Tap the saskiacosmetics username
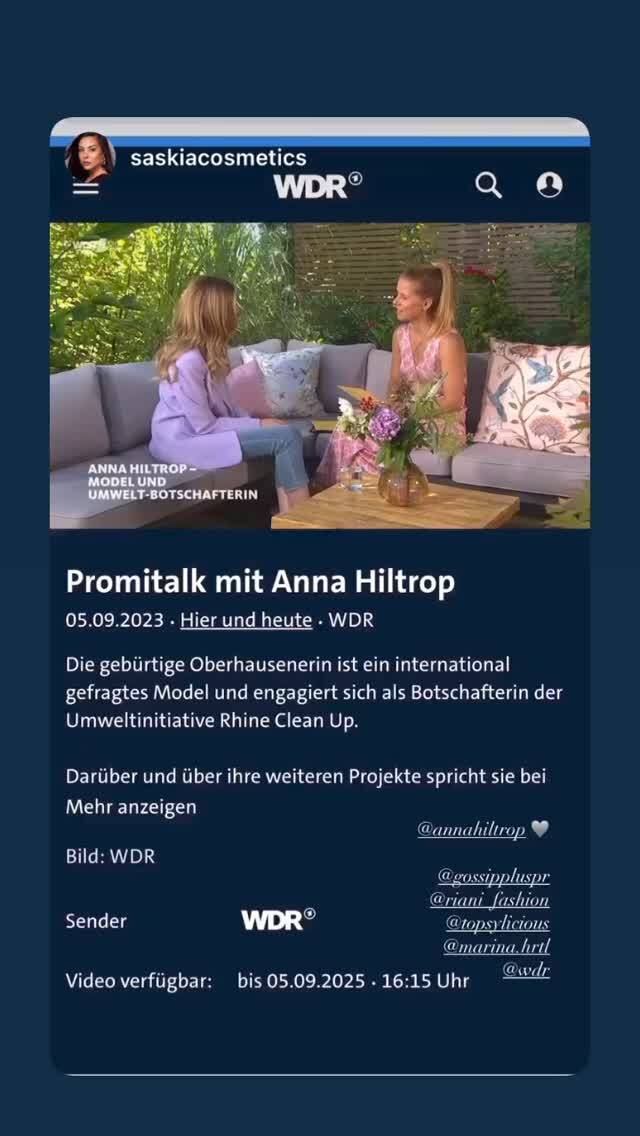 click(x=218, y=158)
